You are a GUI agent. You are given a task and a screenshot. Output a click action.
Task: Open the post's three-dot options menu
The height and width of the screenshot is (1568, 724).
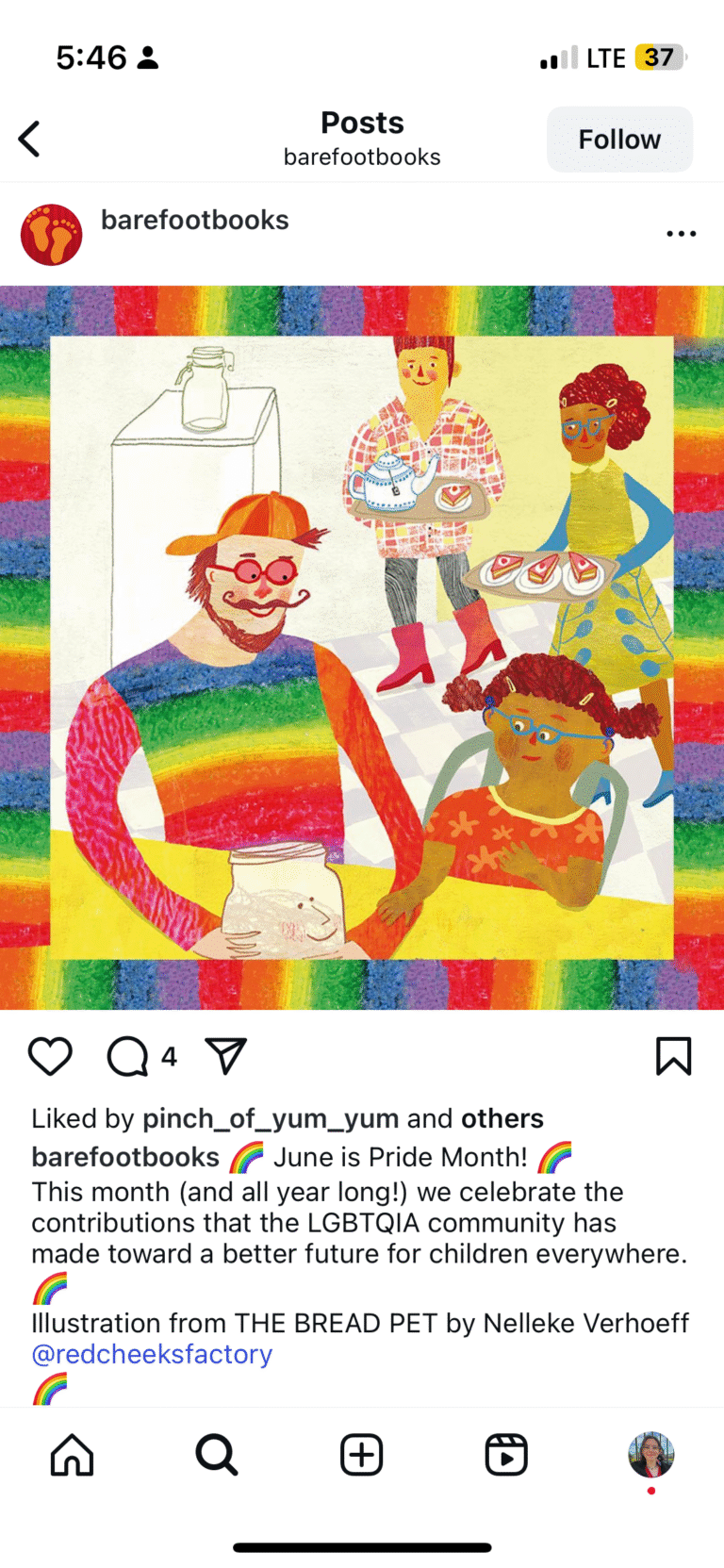(x=681, y=234)
